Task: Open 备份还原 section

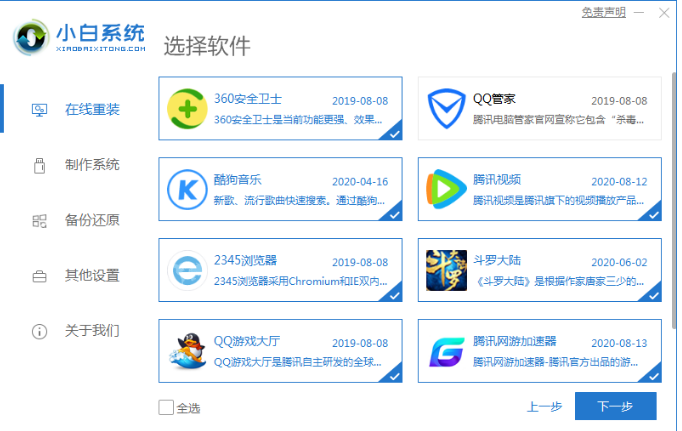Action: click(x=92, y=220)
